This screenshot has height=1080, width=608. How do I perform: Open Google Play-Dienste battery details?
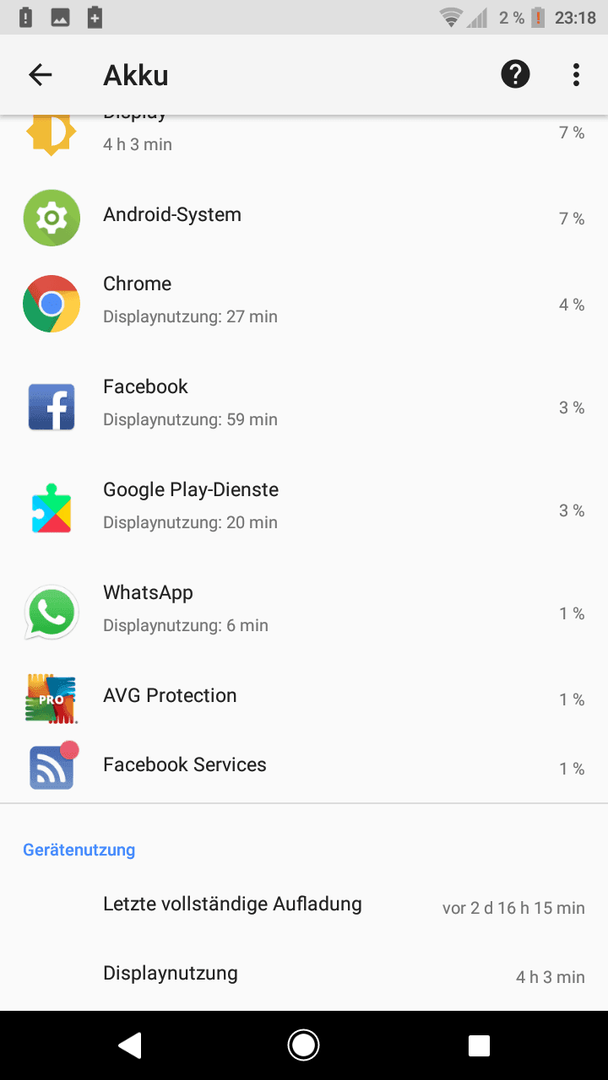[x=304, y=510]
